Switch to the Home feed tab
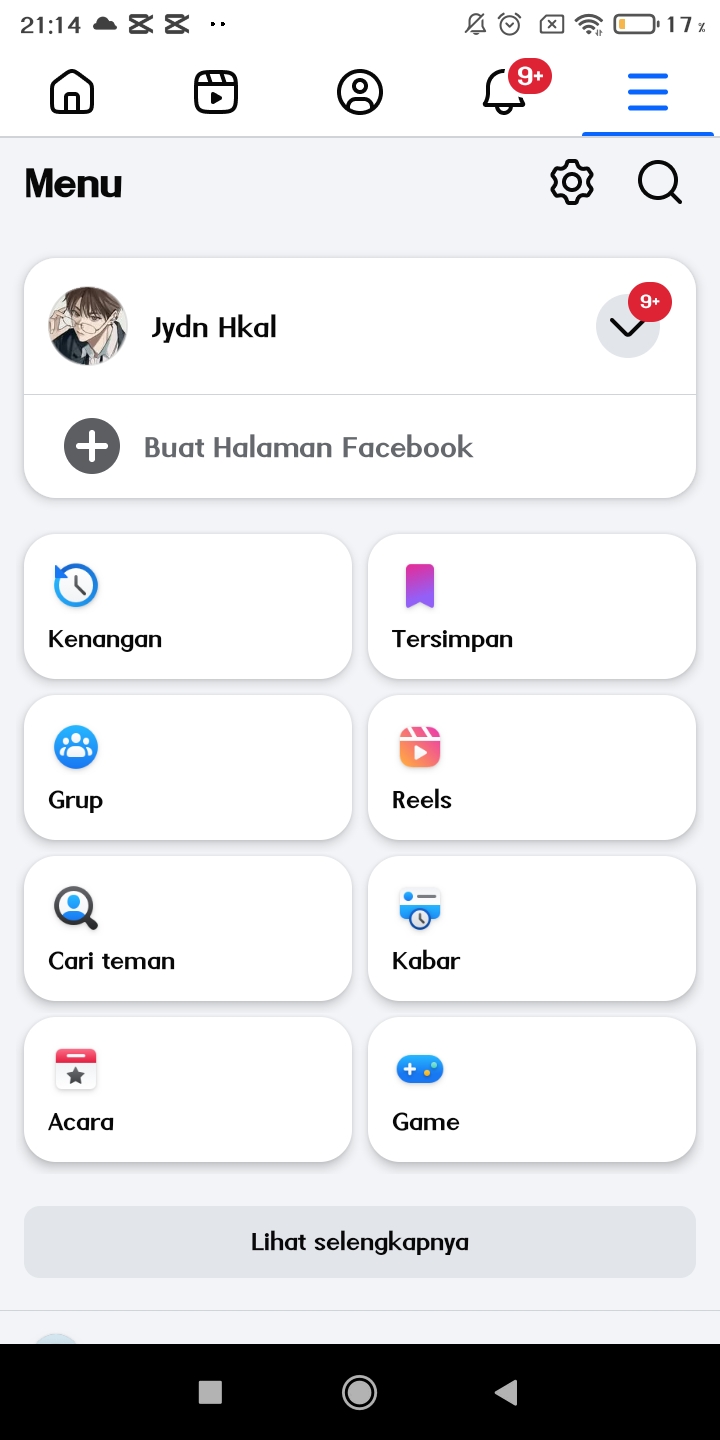Screen dimensions: 720x1440 [x=72, y=93]
